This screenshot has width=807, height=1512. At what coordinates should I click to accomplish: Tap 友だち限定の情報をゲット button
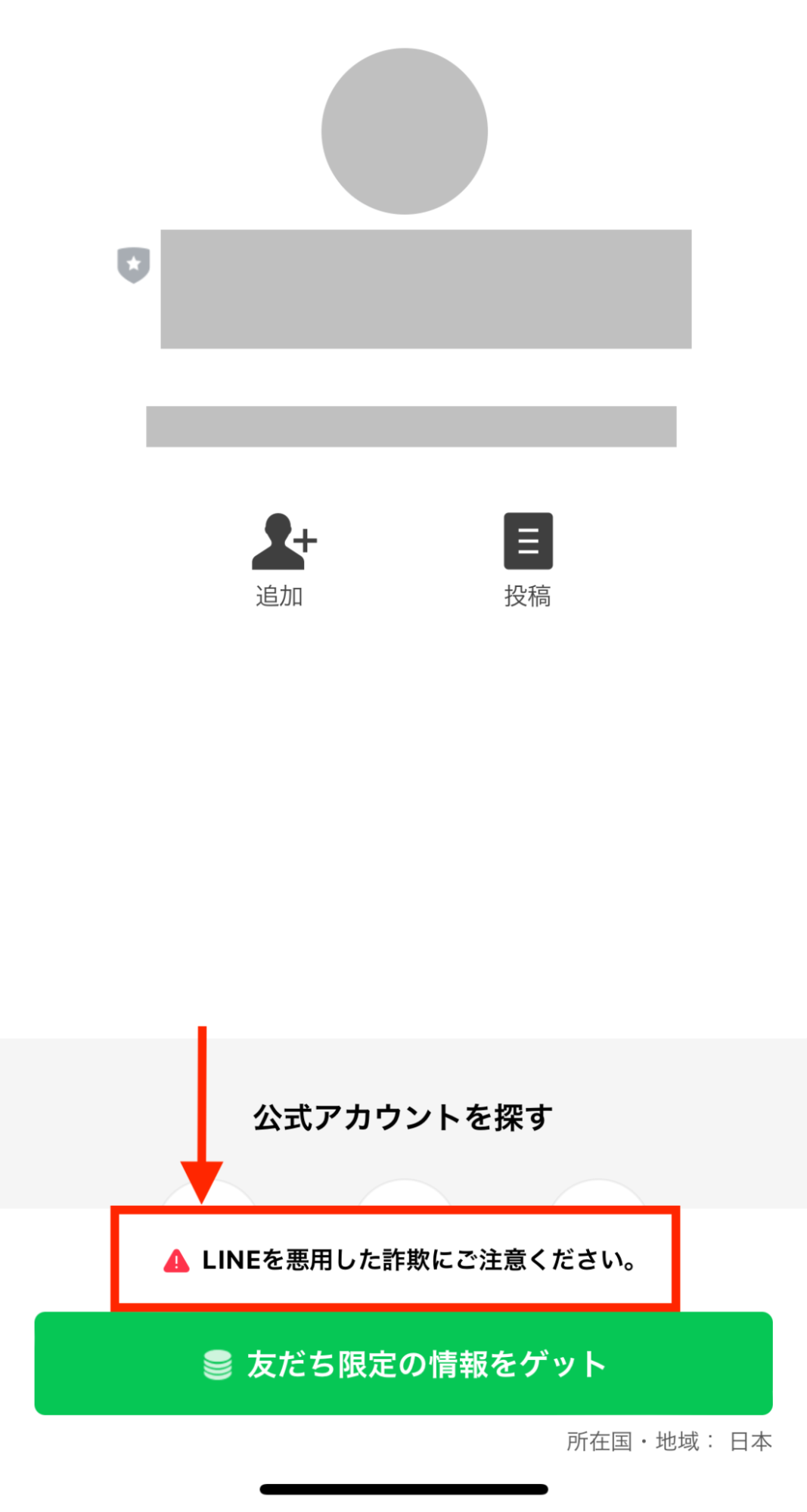403,1363
